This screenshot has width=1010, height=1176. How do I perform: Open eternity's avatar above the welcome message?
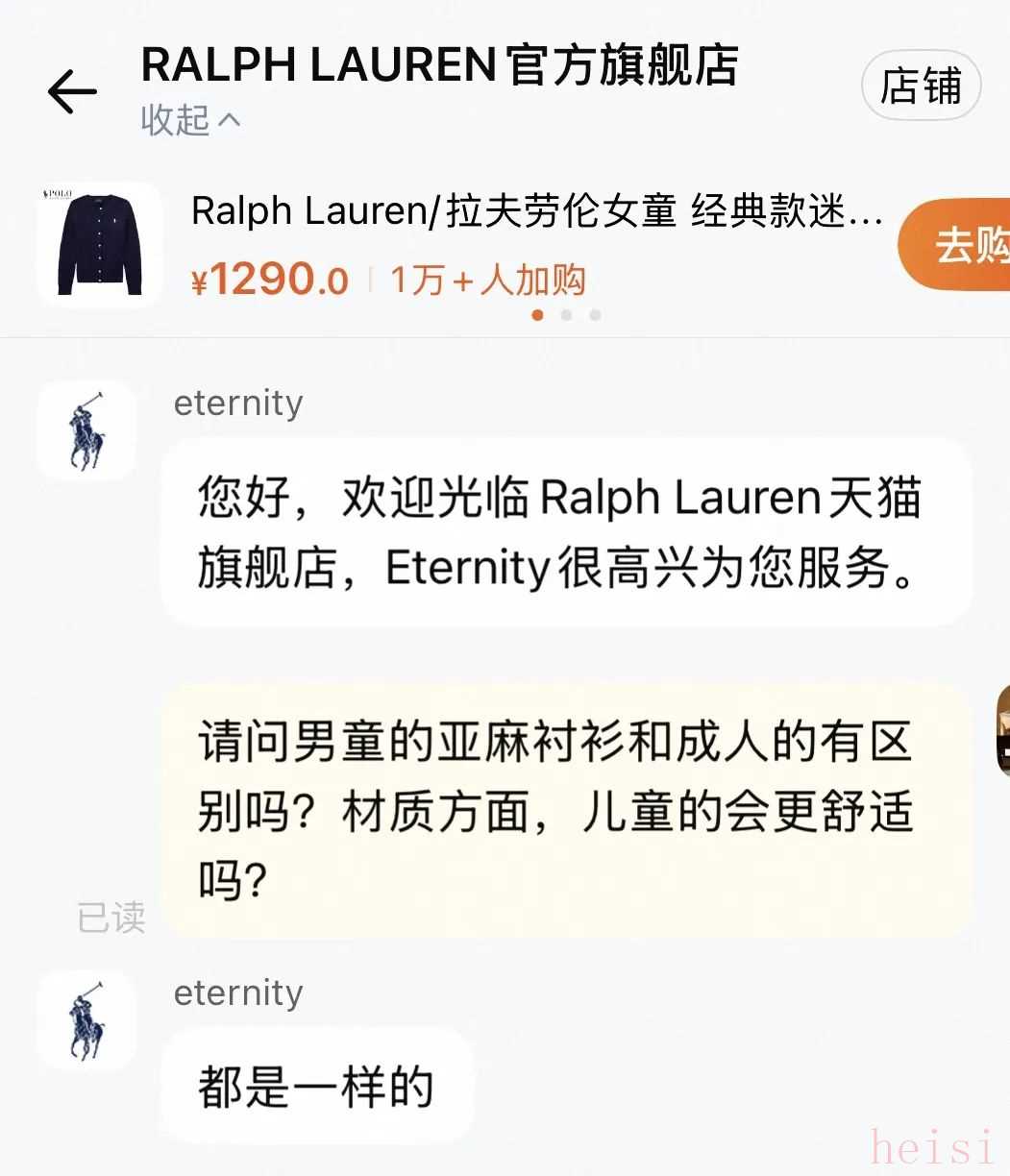coord(86,431)
